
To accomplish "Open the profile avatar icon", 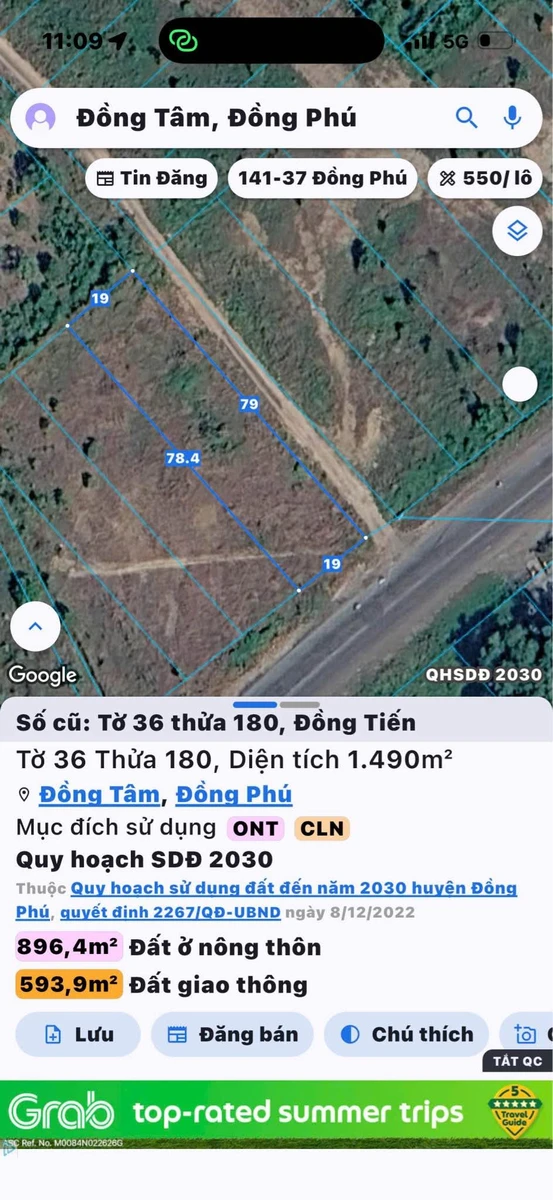I will pos(41,118).
